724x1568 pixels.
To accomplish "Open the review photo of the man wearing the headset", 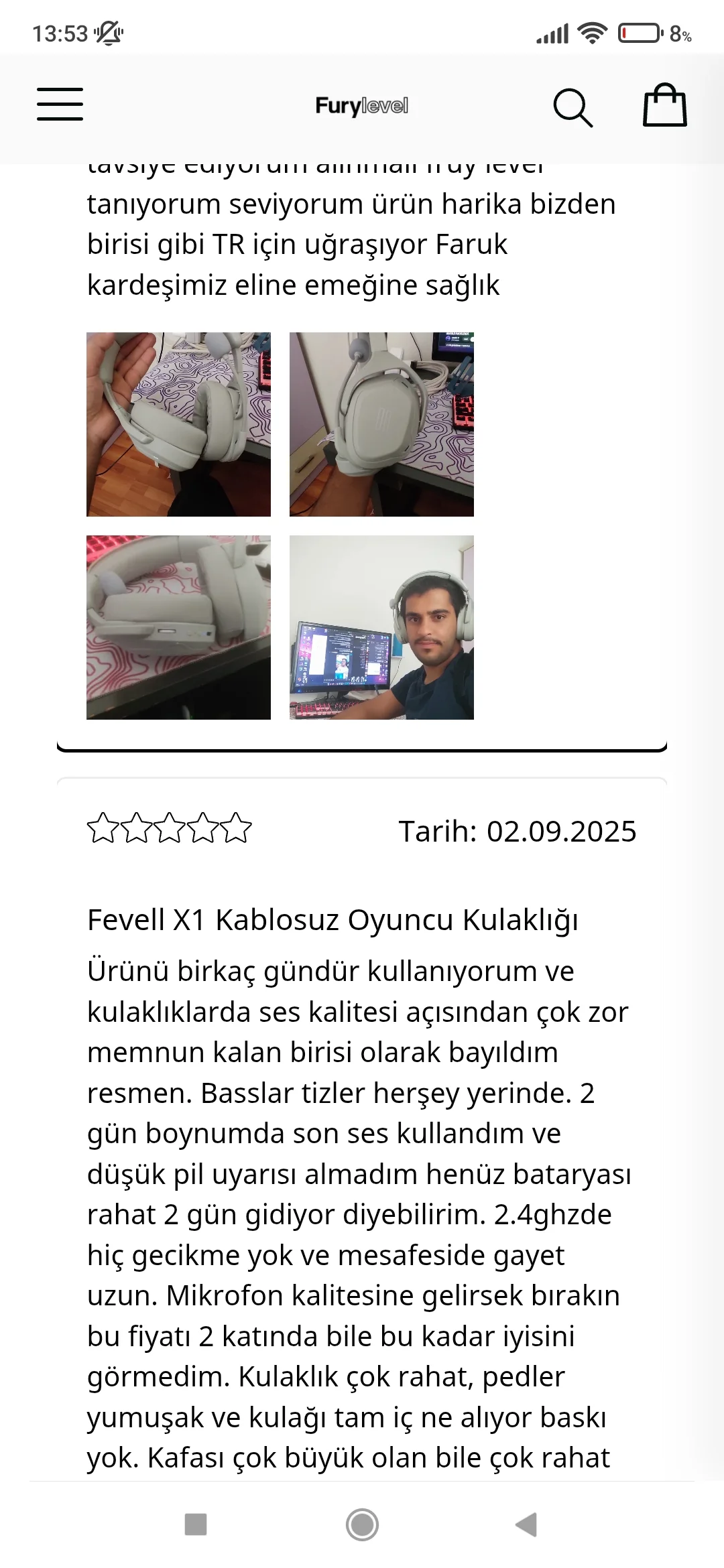I will (x=381, y=627).
